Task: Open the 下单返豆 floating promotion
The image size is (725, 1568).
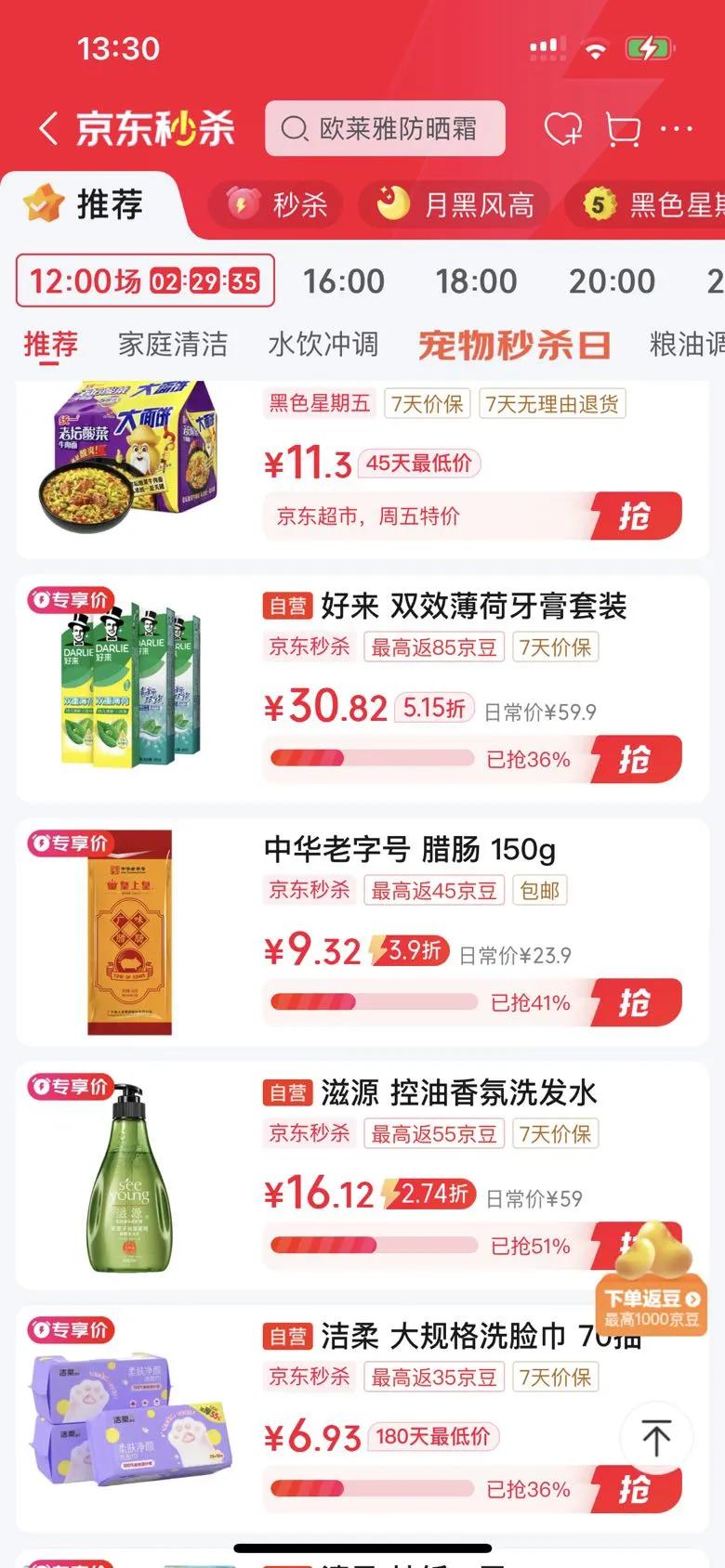Action: click(x=652, y=1278)
